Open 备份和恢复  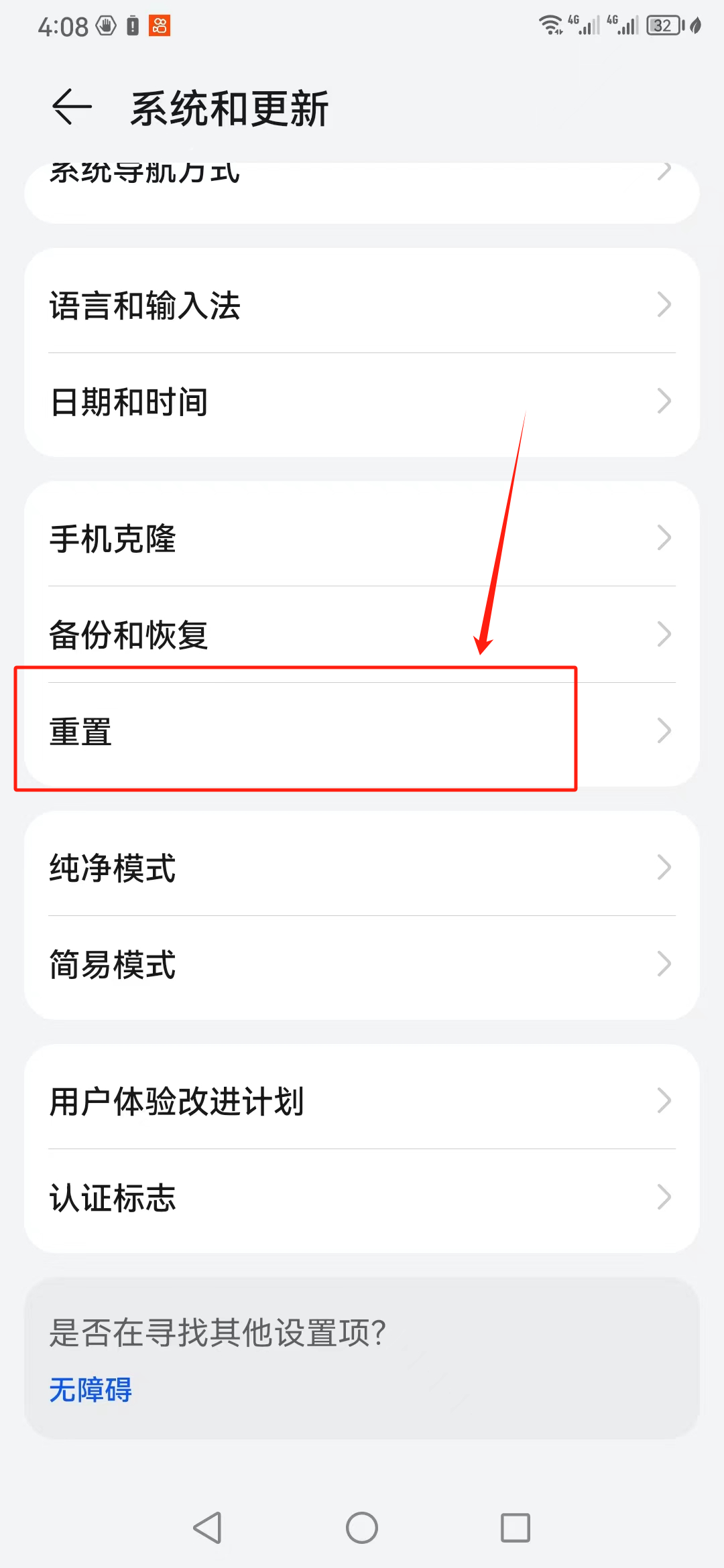(x=362, y=635)
